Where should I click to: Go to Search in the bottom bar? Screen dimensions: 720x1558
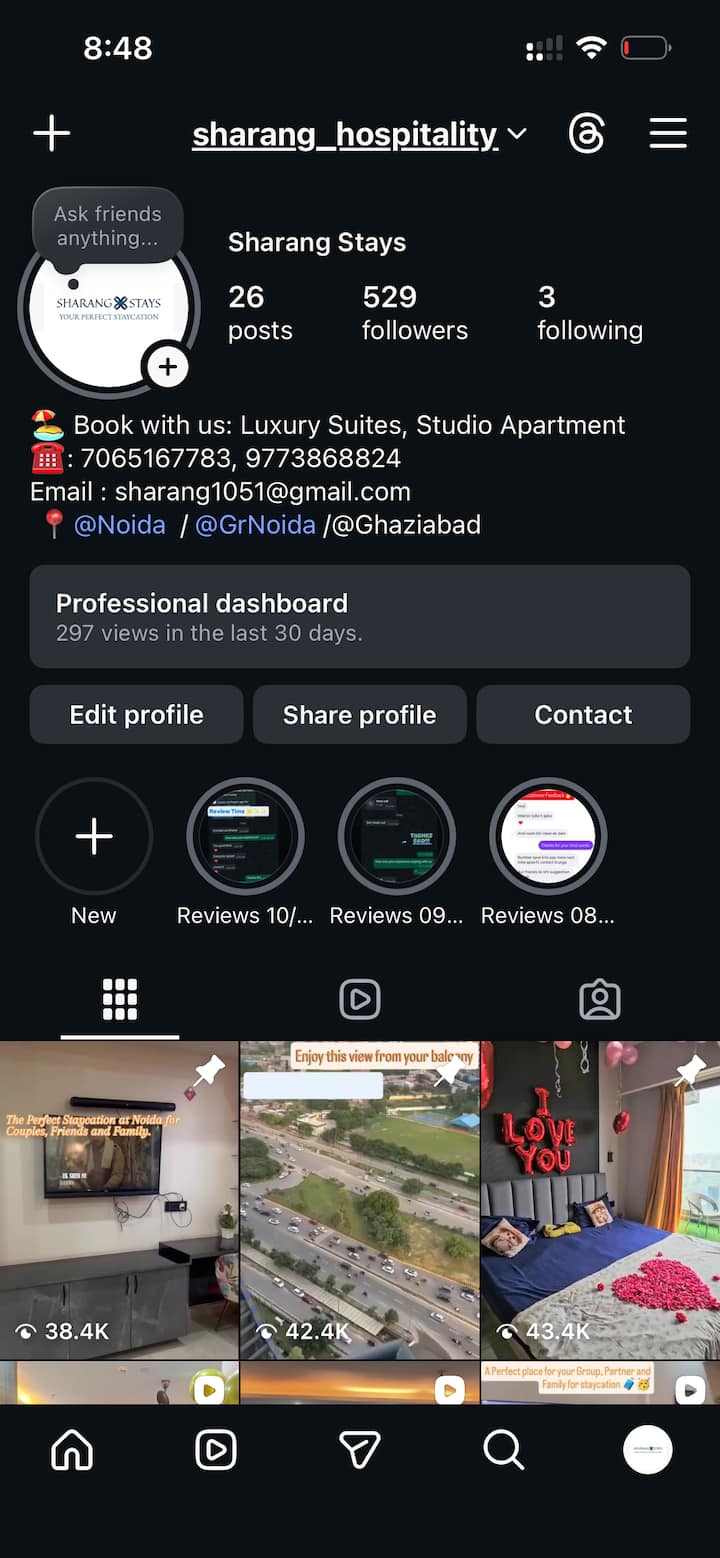point(503,1449)
